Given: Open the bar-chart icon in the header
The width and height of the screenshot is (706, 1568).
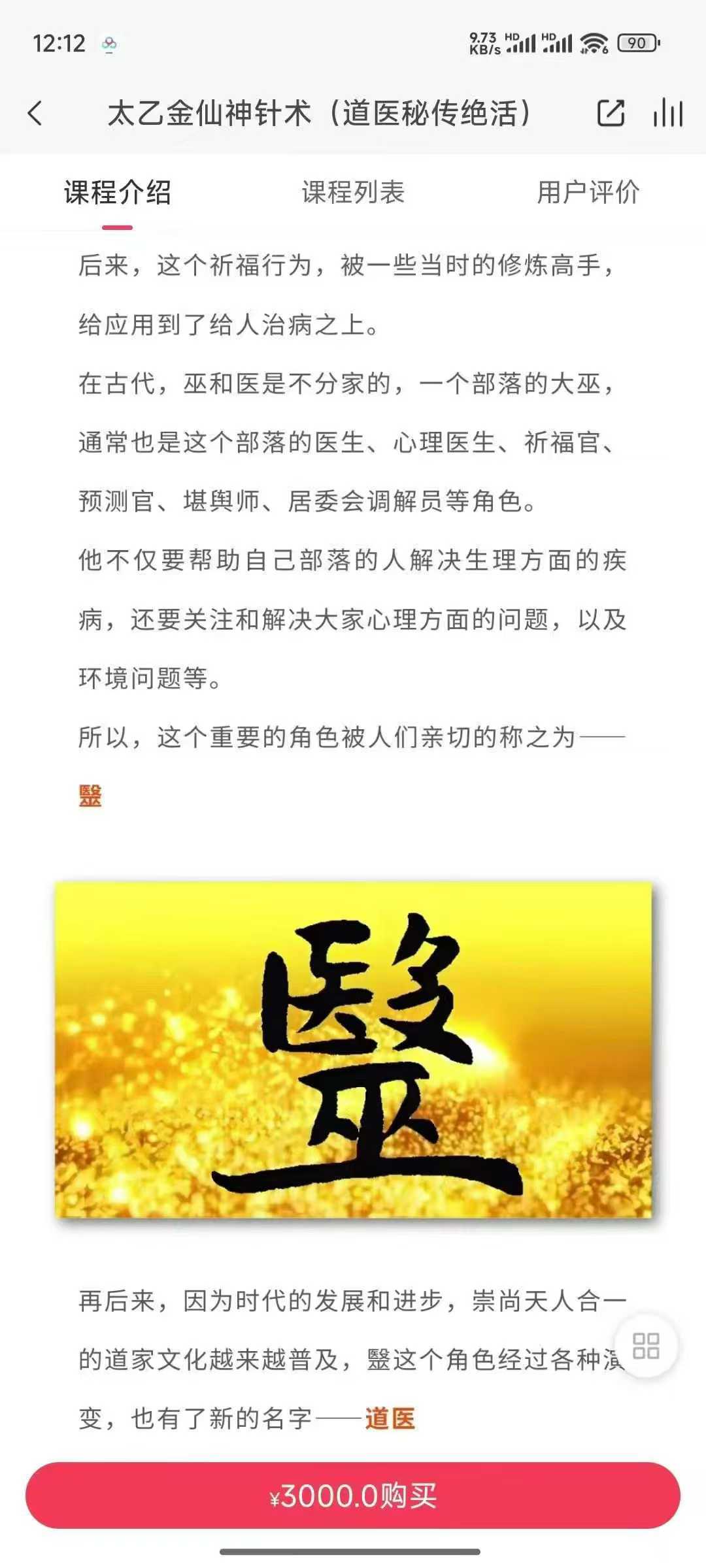Looking at the screenshot, I should click(x=667, y=113).
